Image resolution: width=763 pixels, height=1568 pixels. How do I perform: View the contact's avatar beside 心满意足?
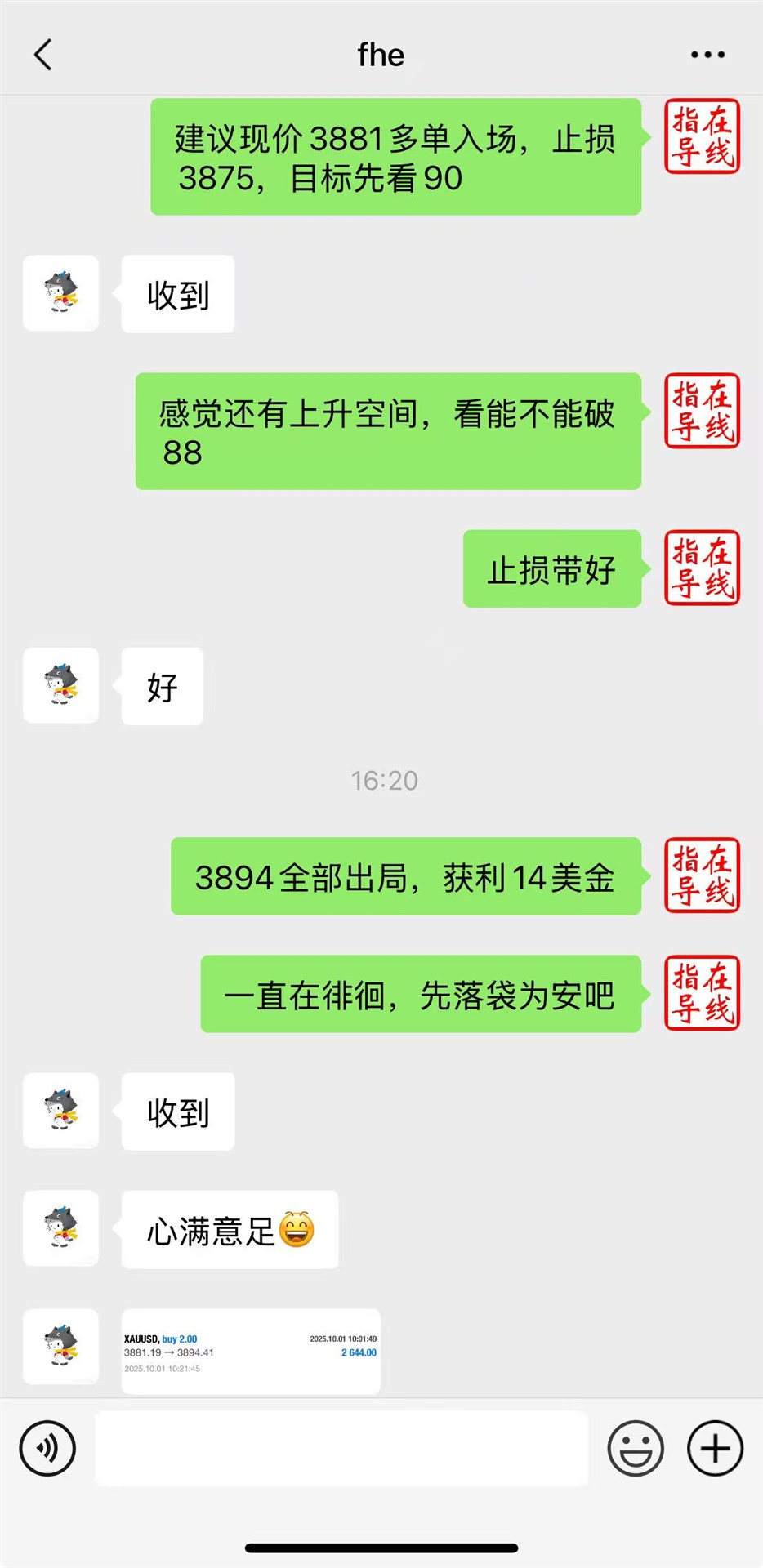61,1228
